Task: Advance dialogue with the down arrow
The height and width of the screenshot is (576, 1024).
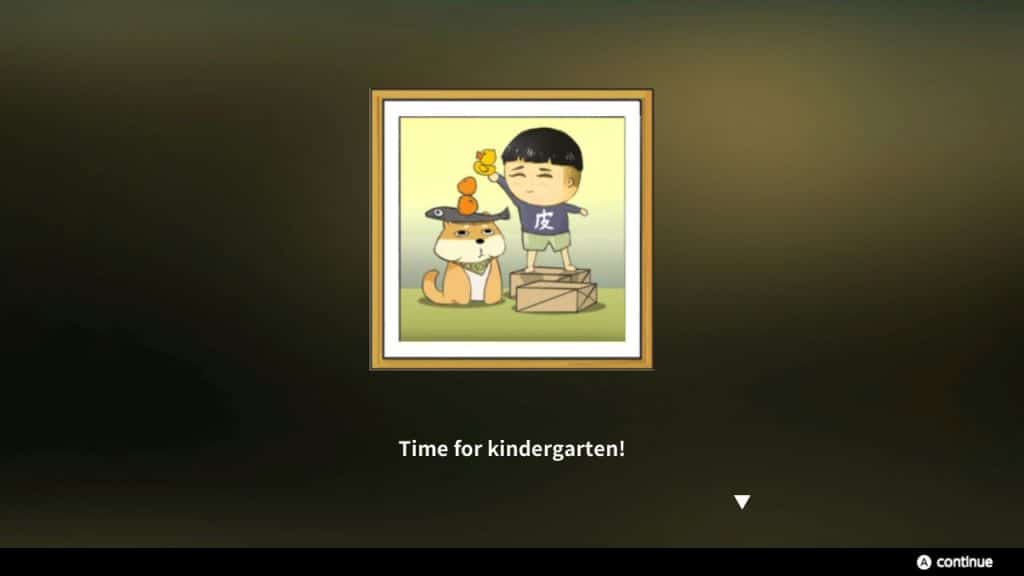Action: pos(741,502)
